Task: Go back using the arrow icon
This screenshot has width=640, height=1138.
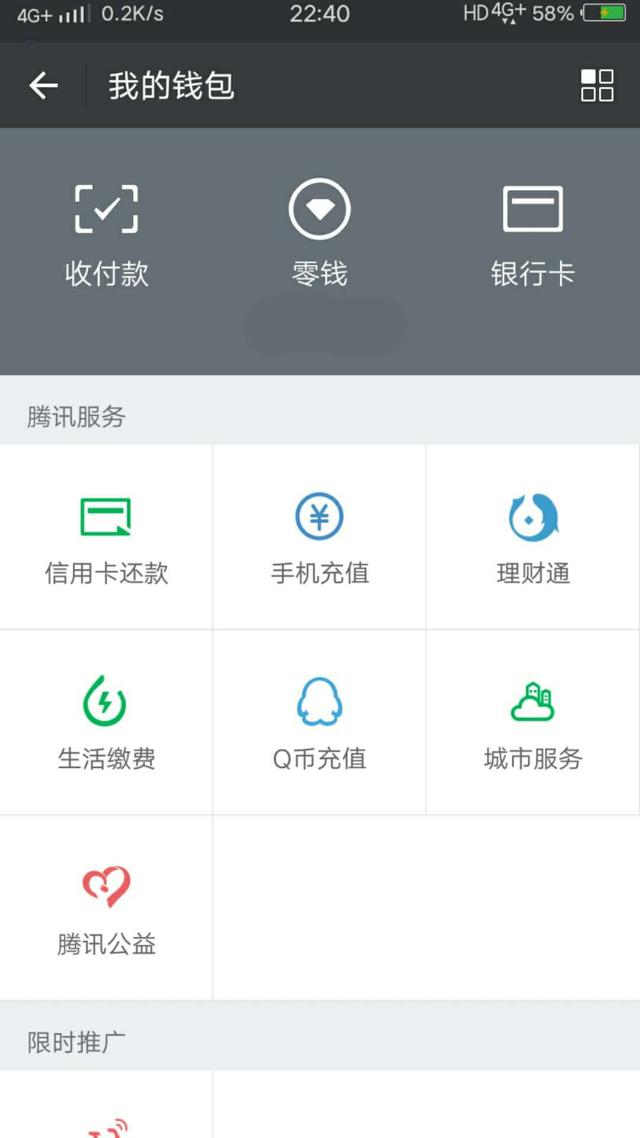Action: click(x=44, y=86)
